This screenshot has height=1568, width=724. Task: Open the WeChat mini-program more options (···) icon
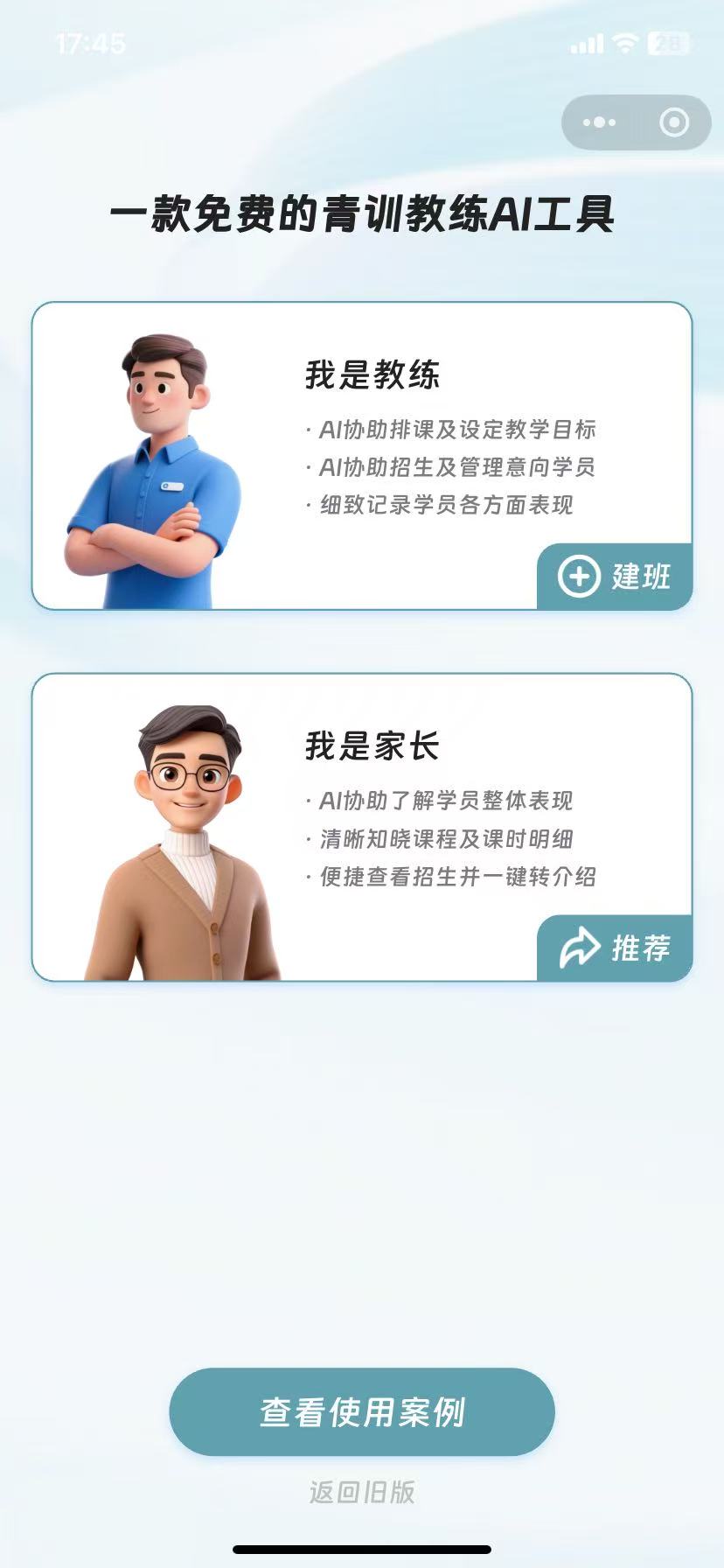[600, 122]
